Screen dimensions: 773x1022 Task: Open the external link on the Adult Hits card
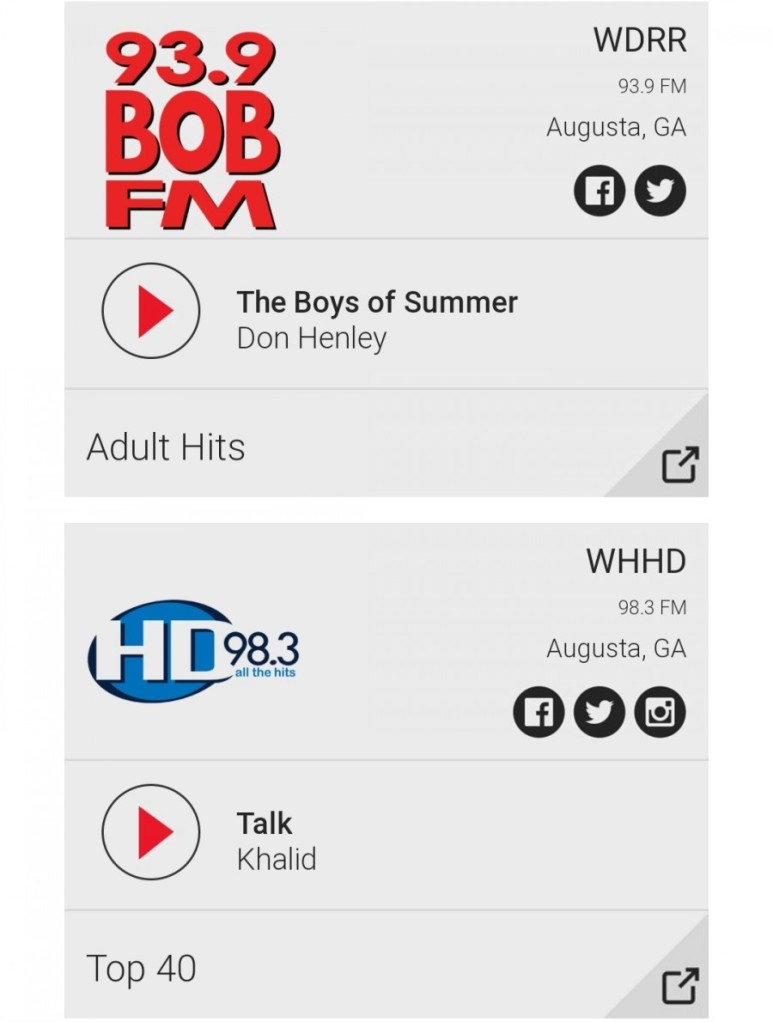pyautogui.click(x=680, y=465)
